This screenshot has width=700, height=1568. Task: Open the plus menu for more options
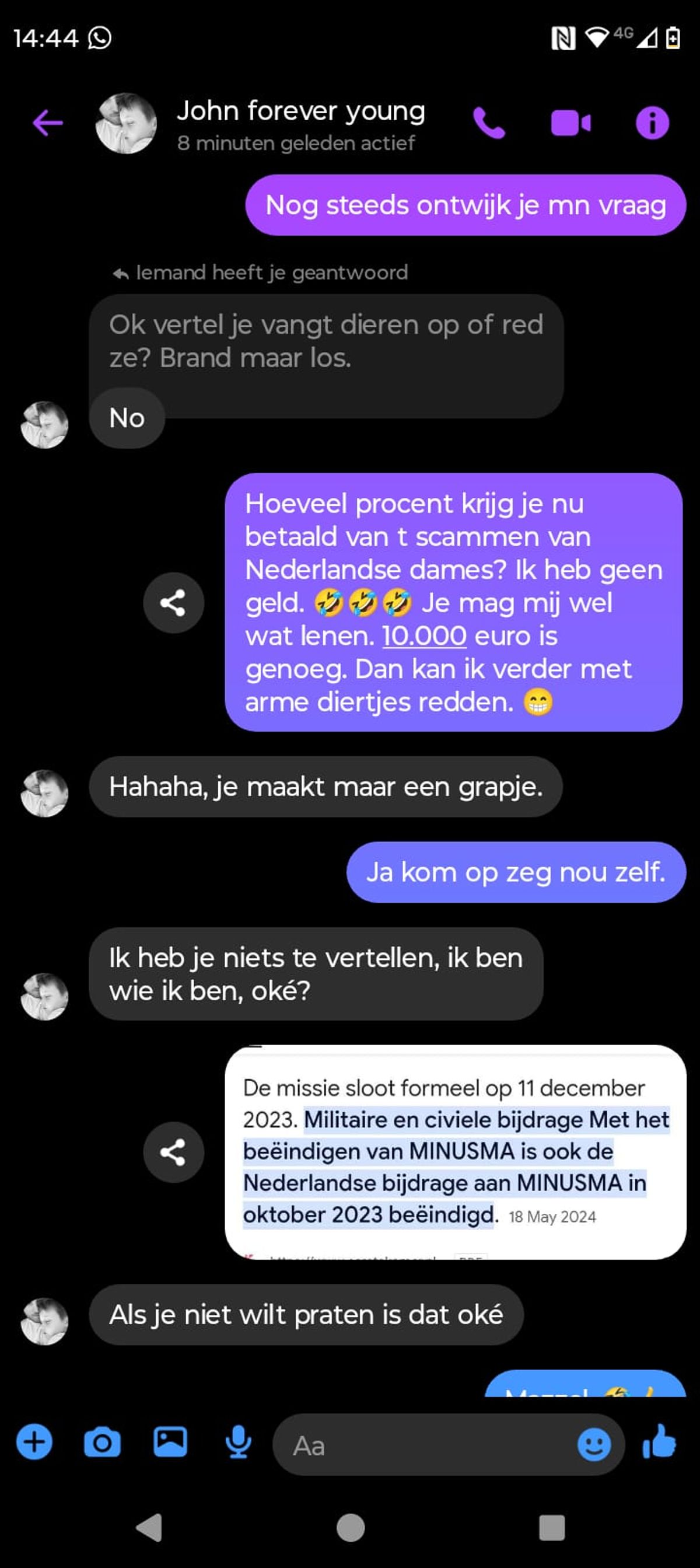click(34, 1443)
